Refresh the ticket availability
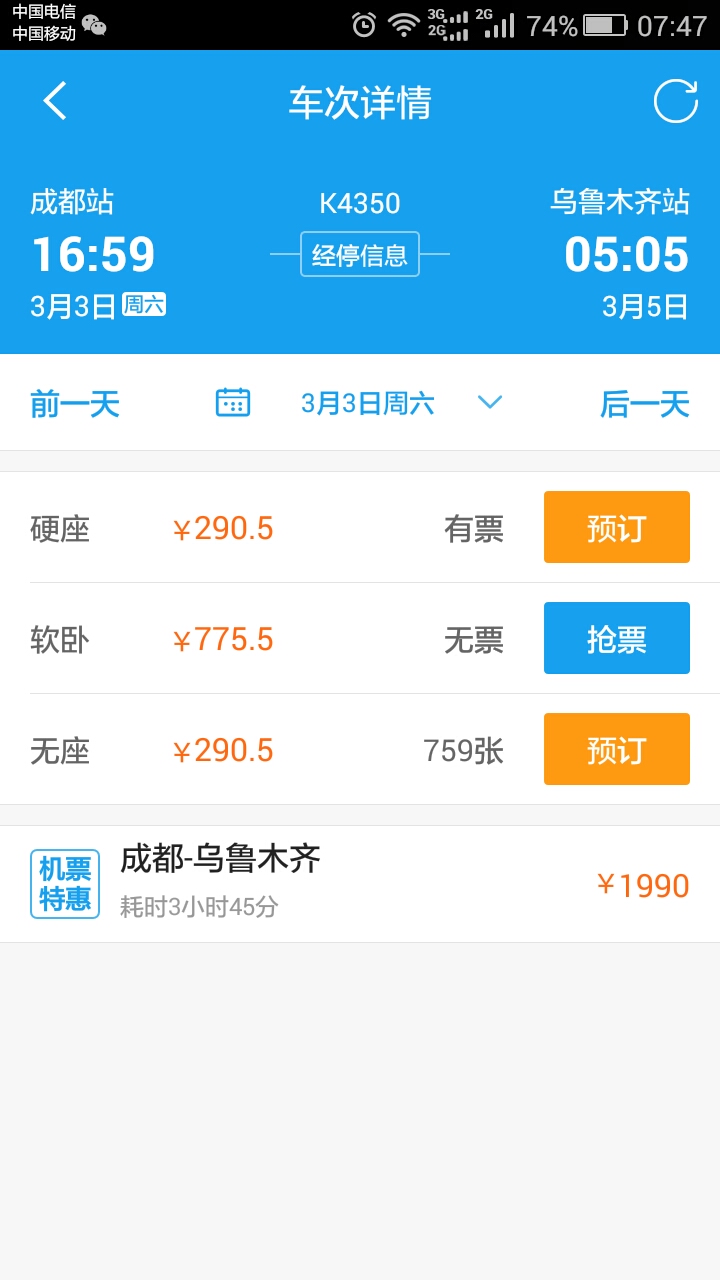The width and height of the screenshot is (720, 1280). 675,101
